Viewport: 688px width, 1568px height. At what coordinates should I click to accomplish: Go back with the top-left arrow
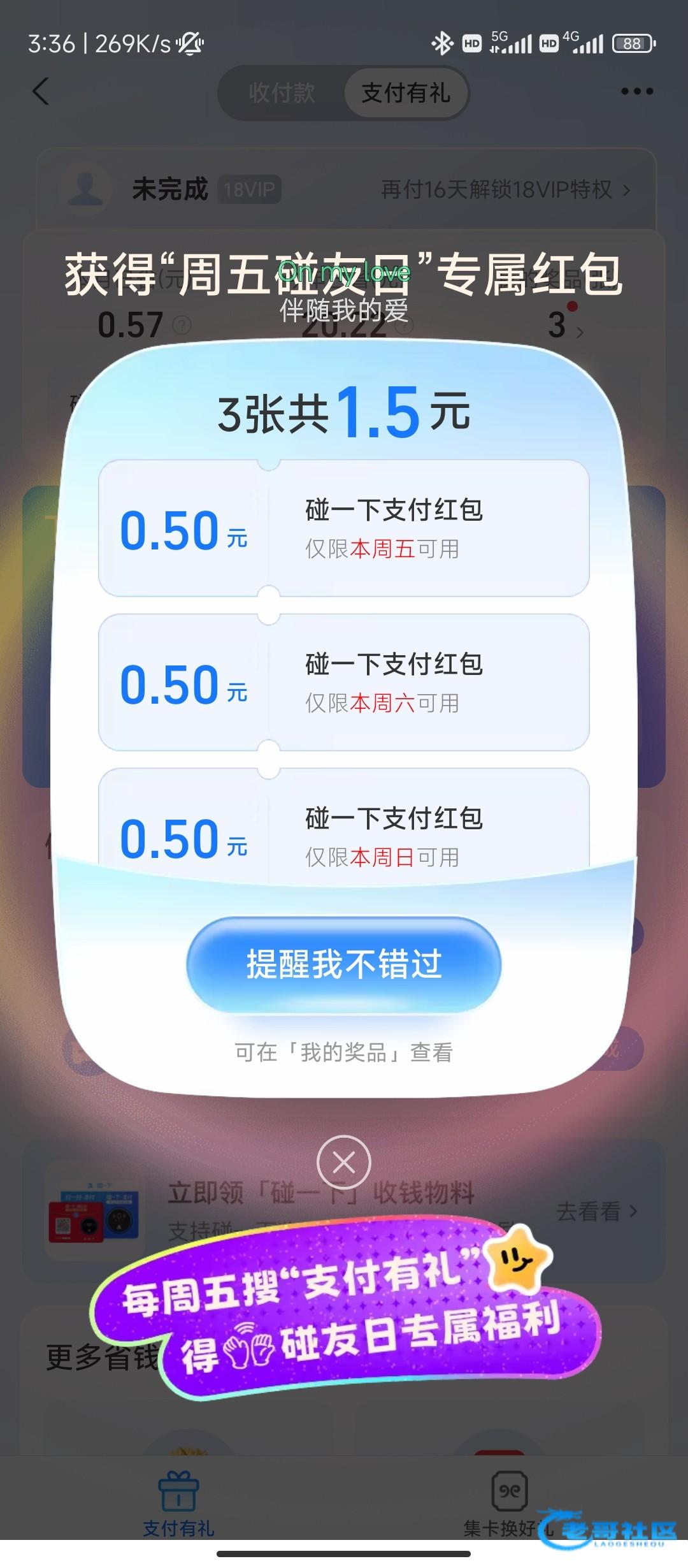pos(41,92)
